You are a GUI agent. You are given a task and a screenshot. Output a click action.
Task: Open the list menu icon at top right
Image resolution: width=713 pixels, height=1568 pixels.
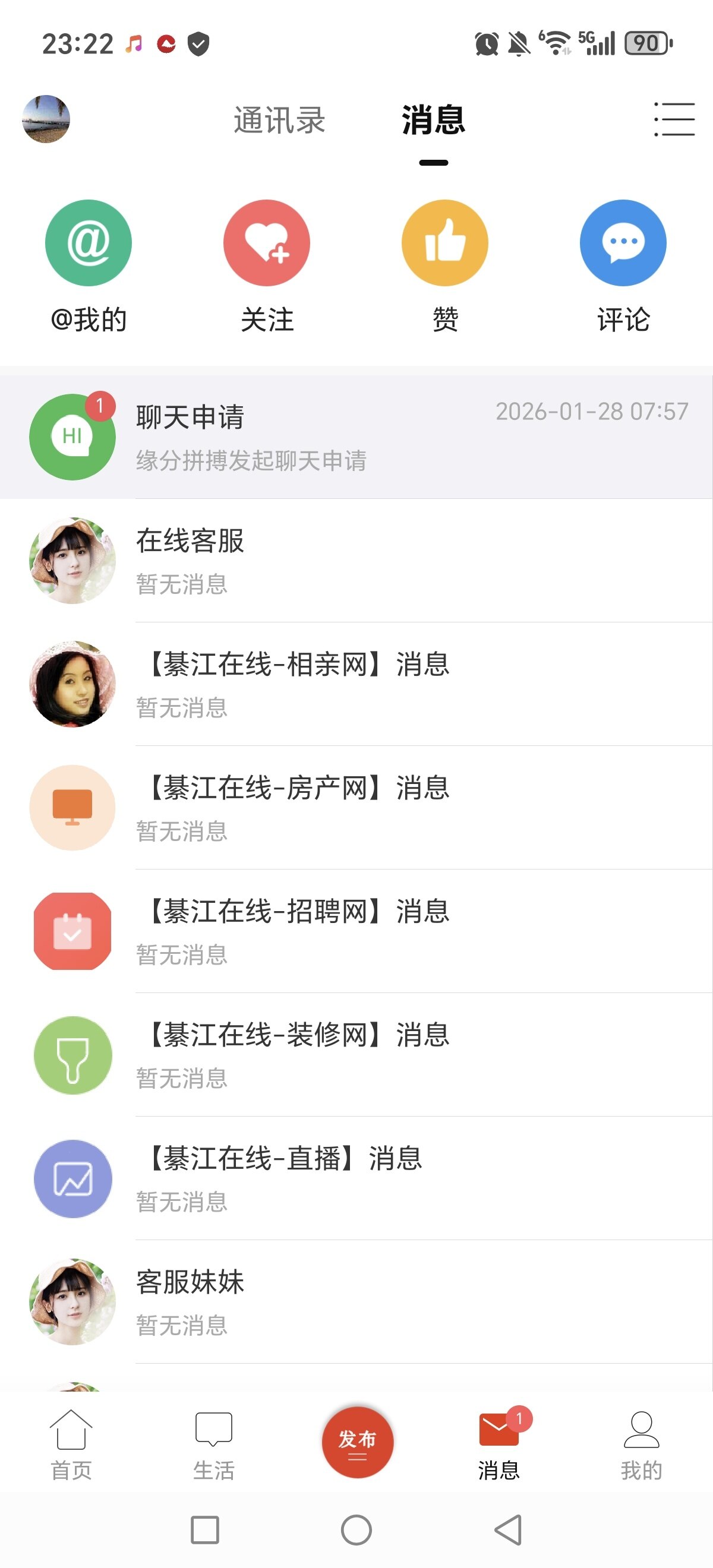click(x=674, y=119)
